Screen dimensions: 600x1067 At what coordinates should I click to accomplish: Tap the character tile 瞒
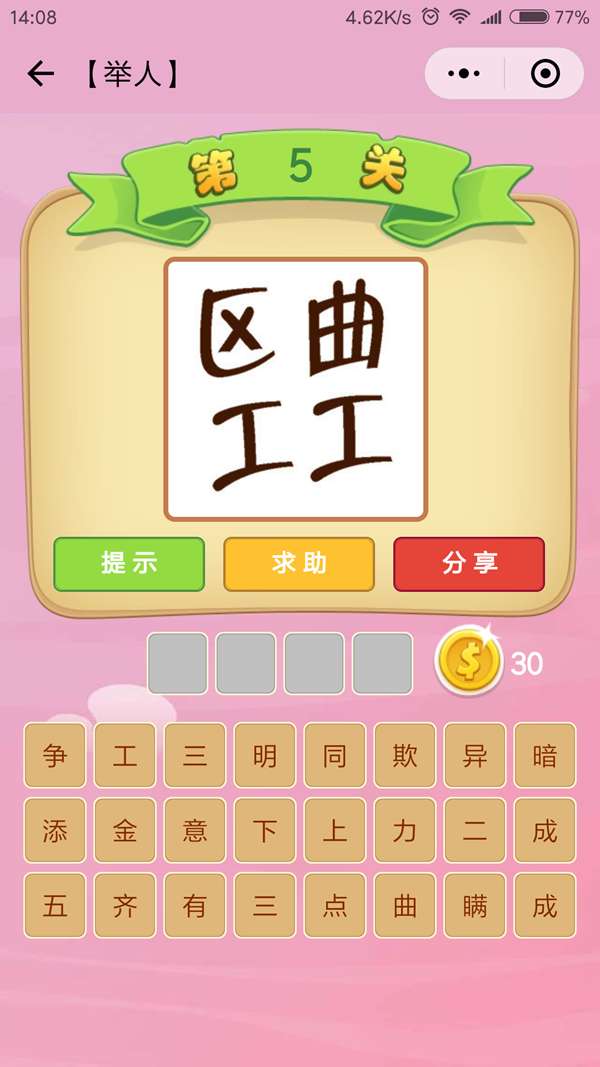pos(475,905)
